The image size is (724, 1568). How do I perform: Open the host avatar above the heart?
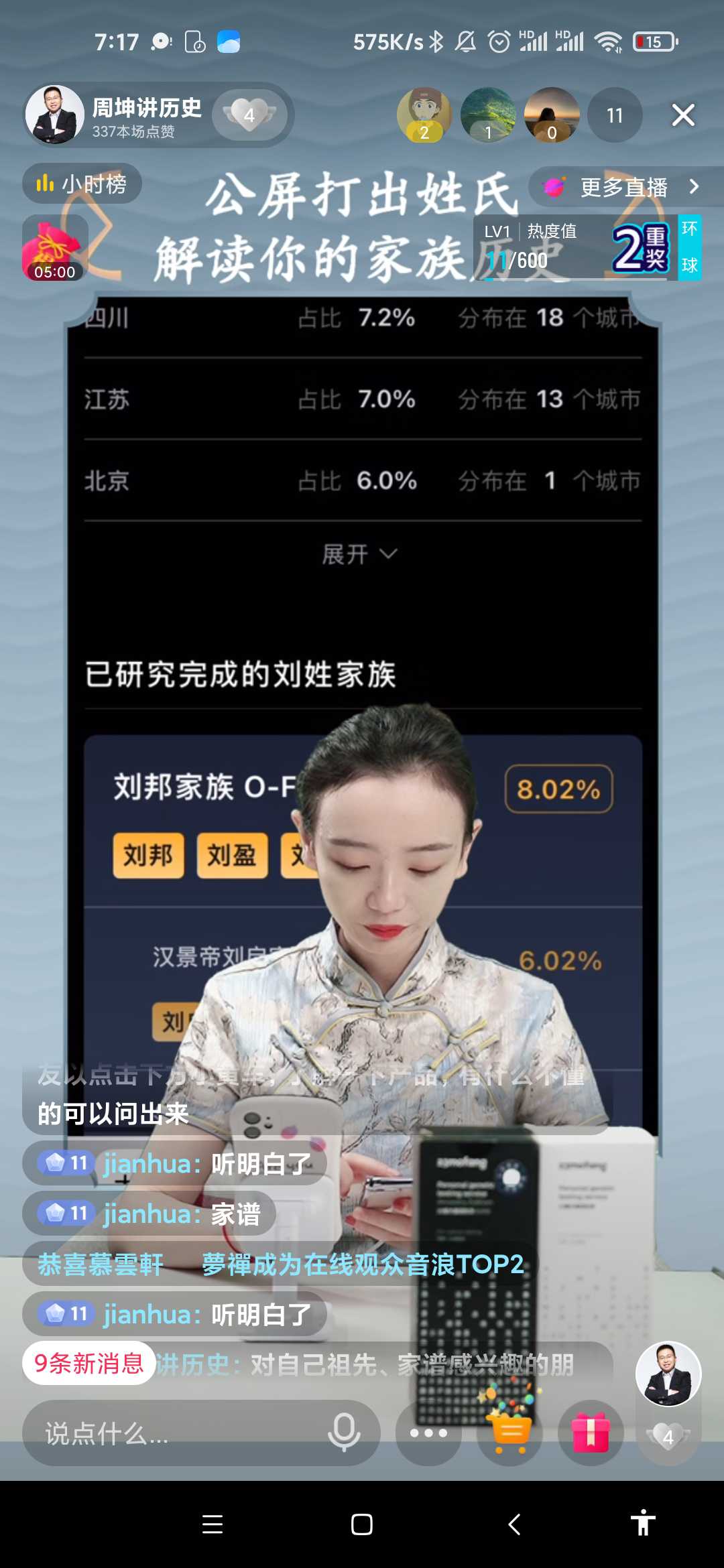tap(668, 1374)
